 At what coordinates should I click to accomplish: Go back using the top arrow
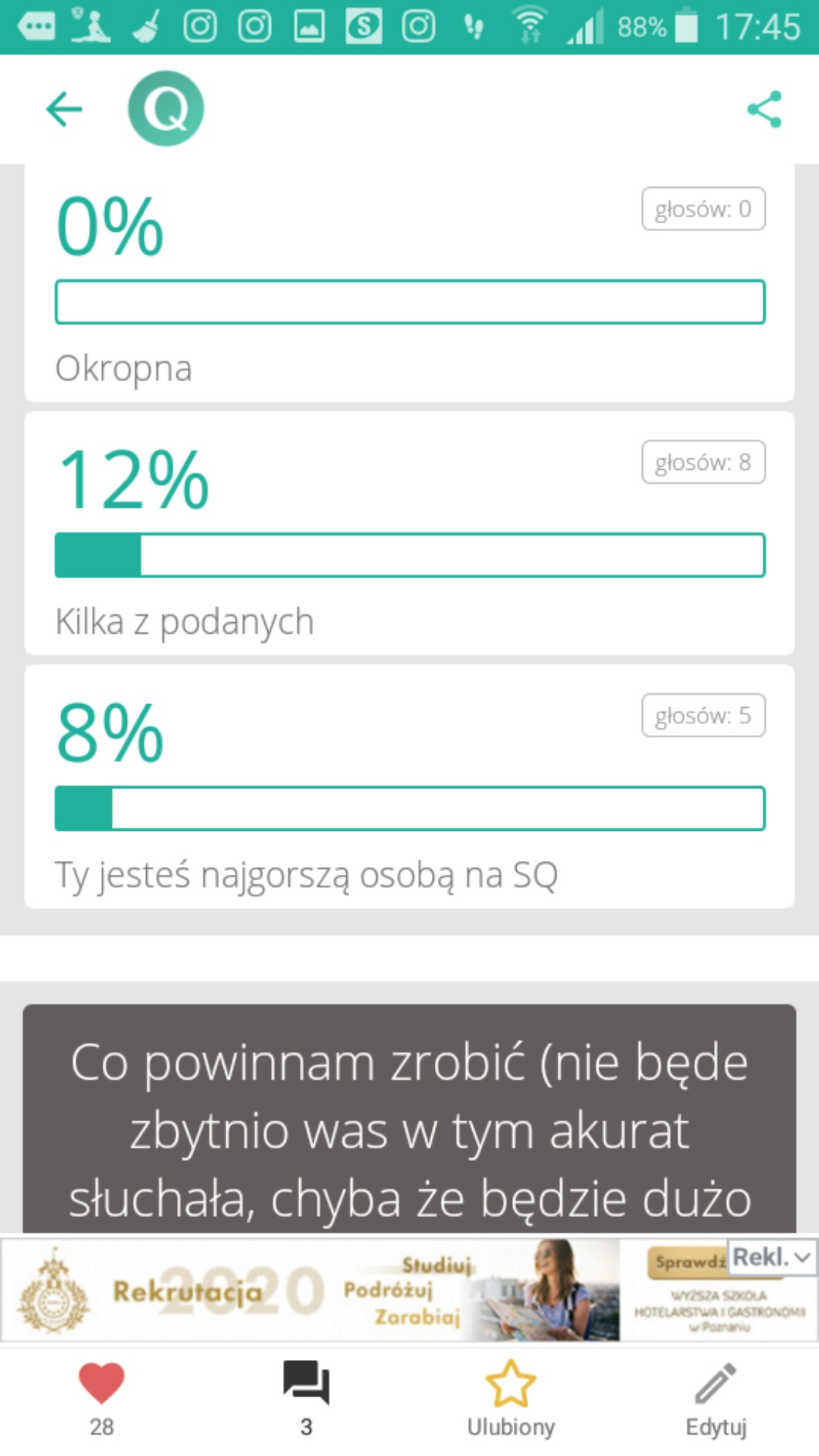pyautogui.click(x=64, y=109)
